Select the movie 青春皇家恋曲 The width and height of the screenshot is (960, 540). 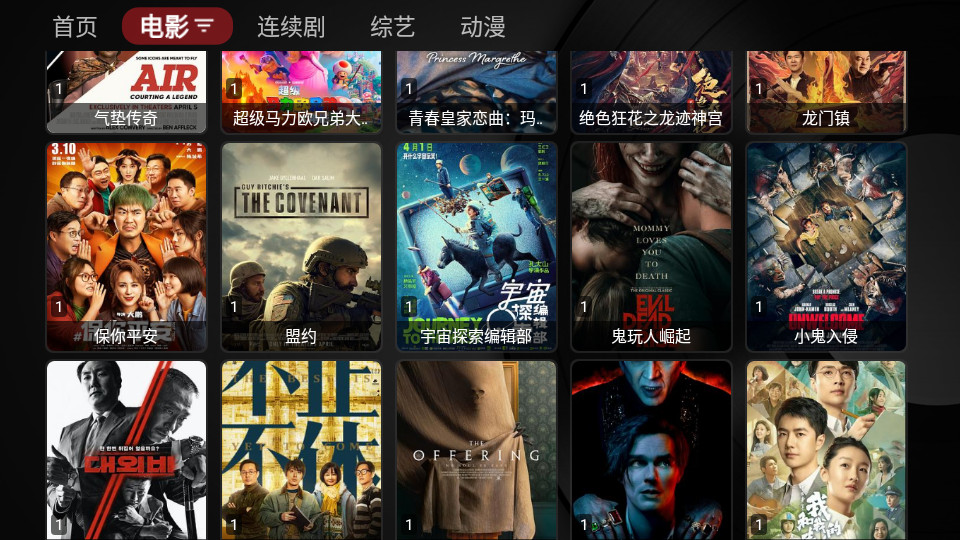coord(476,92)
